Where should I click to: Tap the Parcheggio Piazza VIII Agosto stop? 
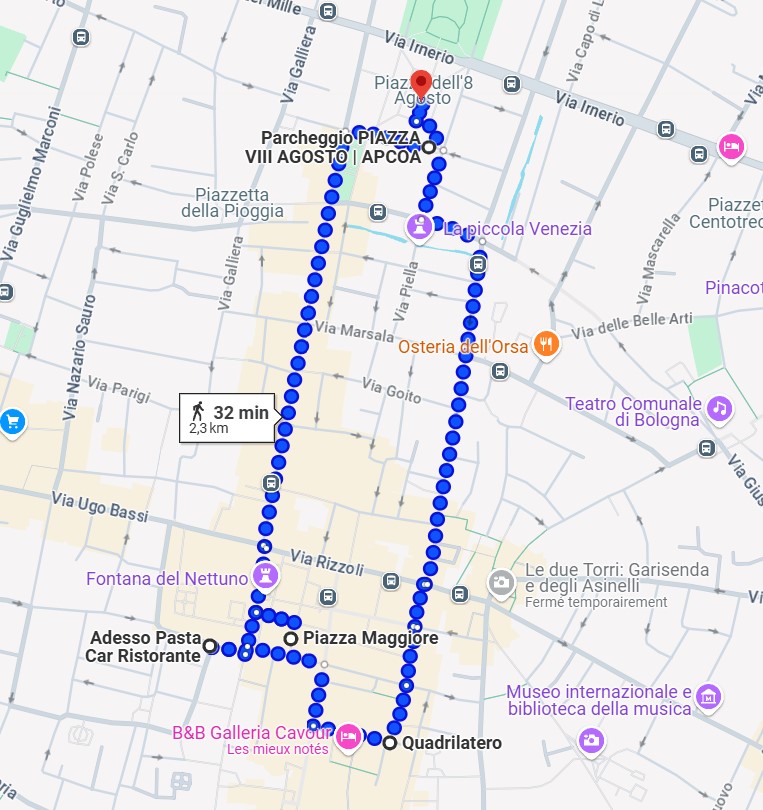pos(429,148)
